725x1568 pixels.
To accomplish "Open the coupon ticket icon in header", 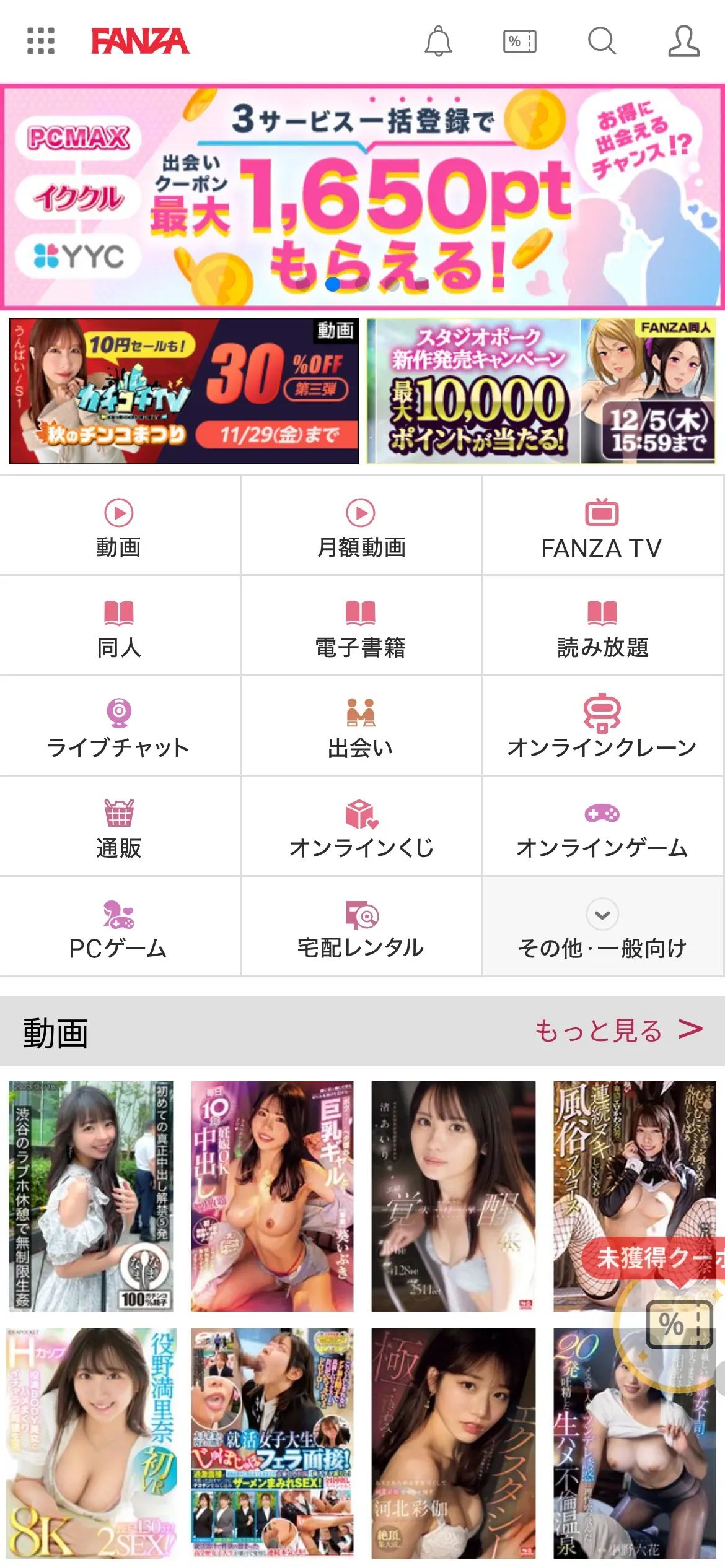I will [519, 41].
